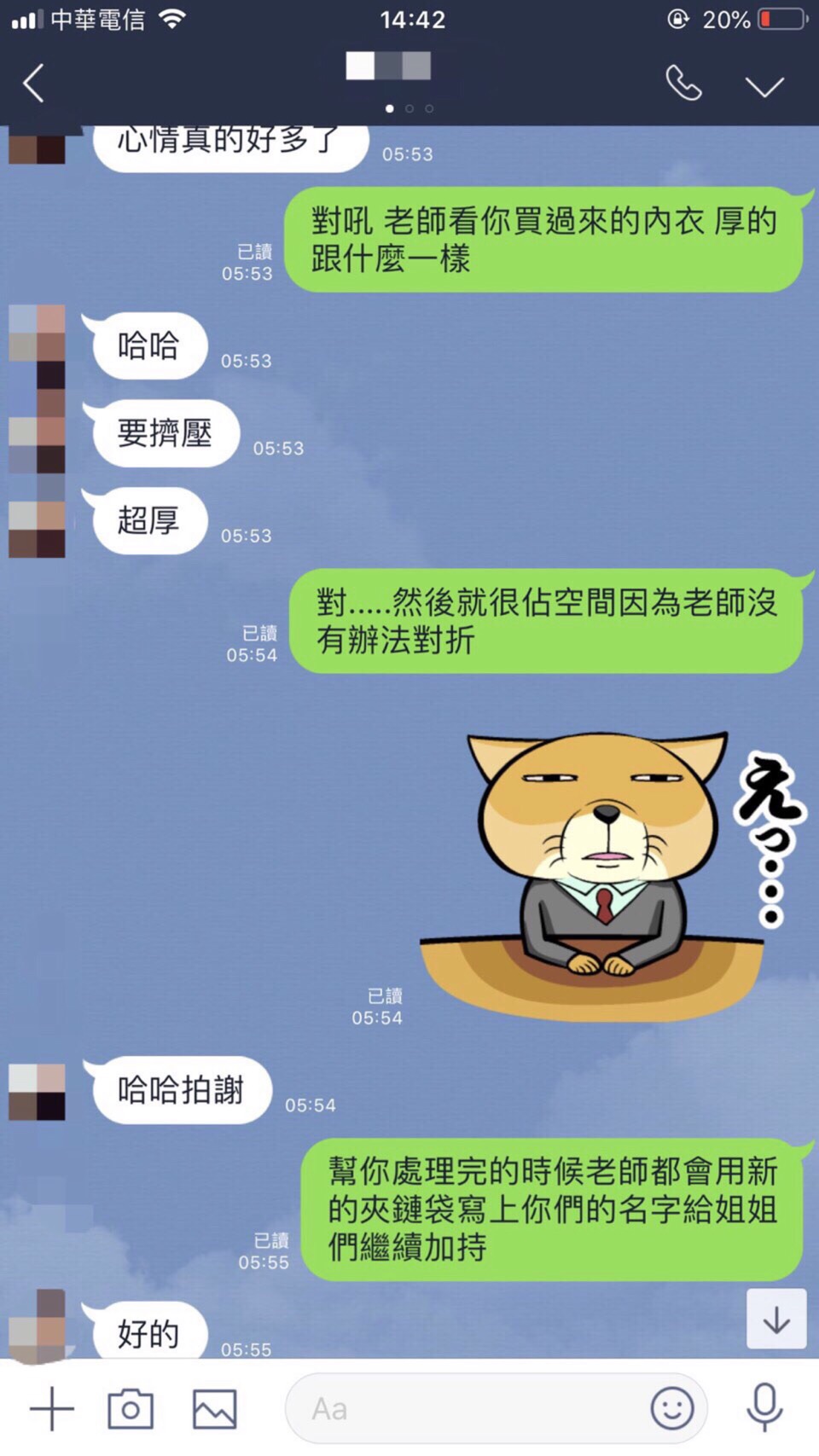
Task: Open the emoji and sticker picker
Action: point(672,1408)
